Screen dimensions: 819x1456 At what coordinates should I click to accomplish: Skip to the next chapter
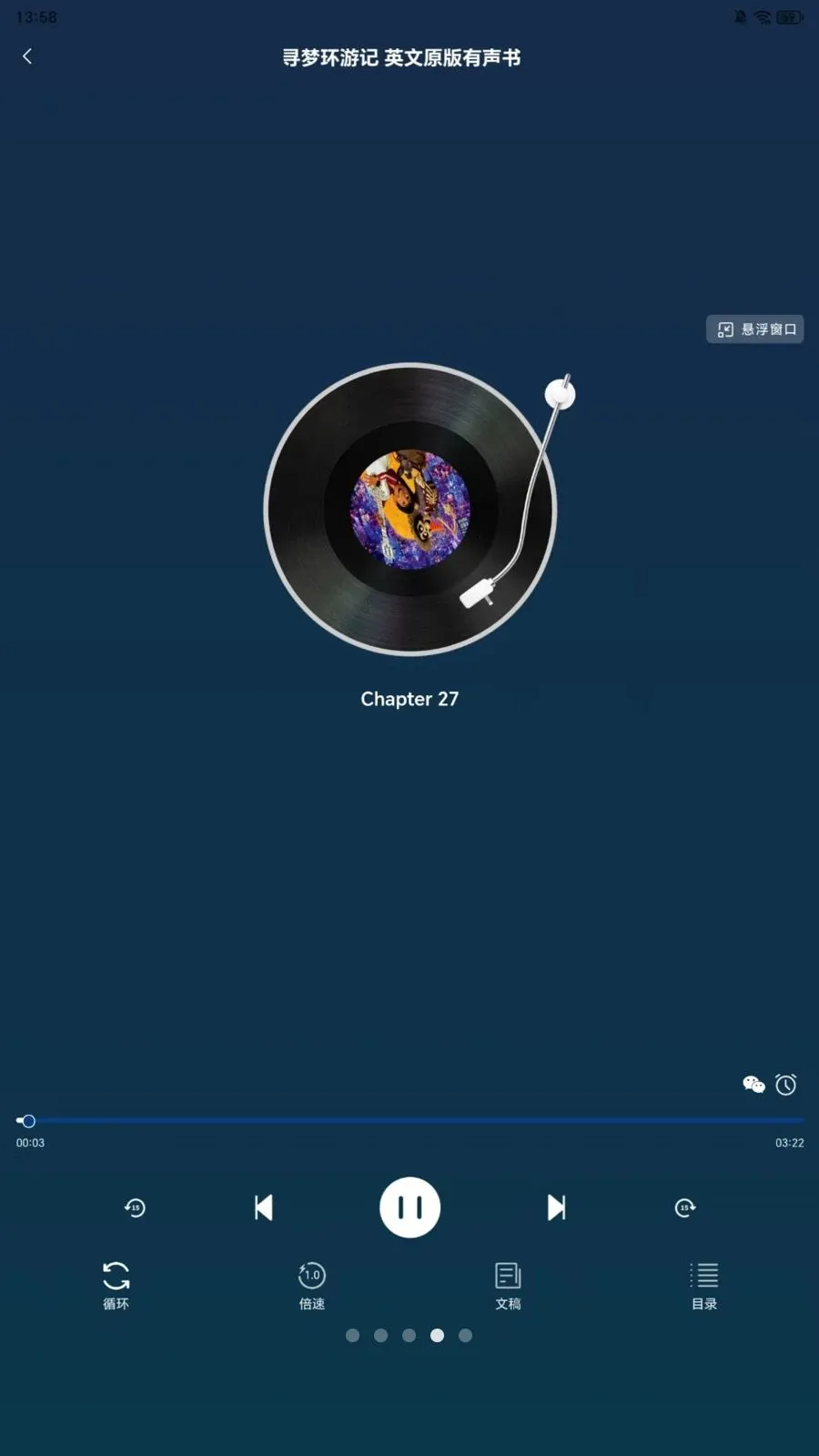coord(556,1208)
